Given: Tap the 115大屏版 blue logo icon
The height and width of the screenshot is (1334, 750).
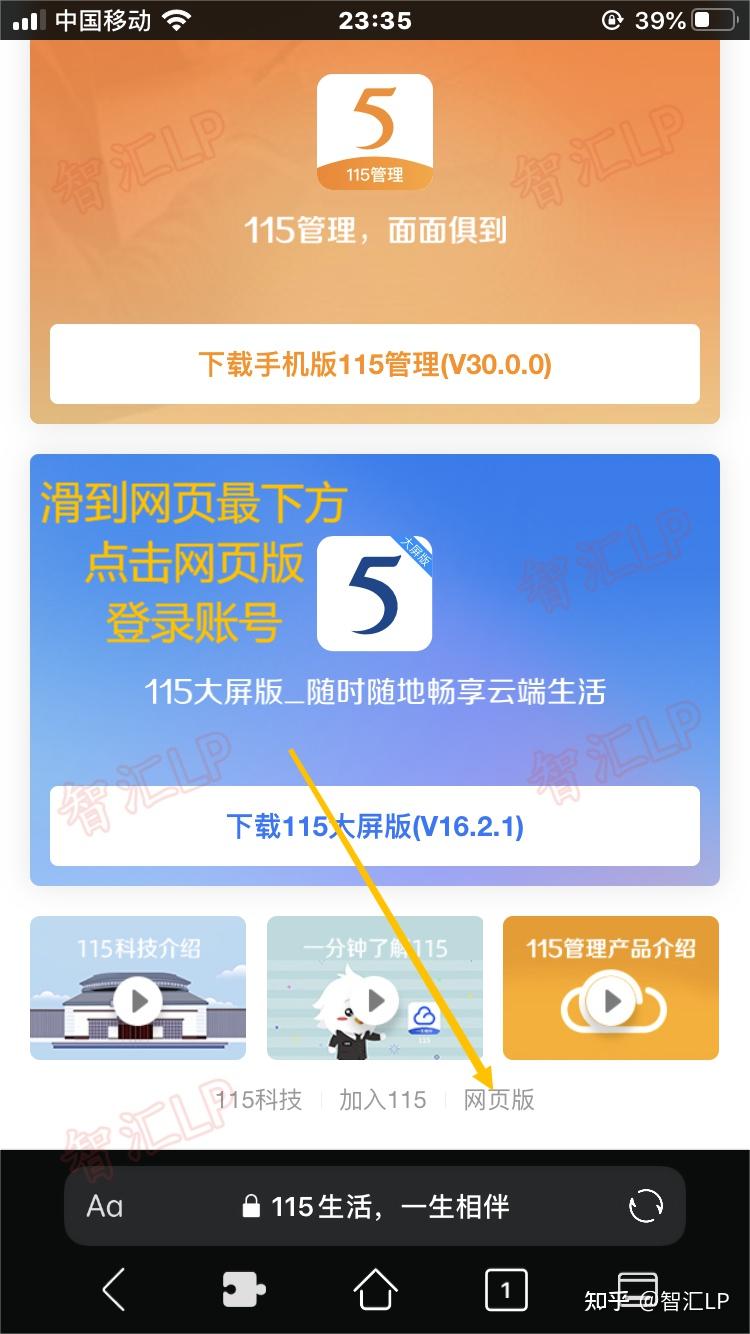Looking at the screenshot, I should coord(374,592).
